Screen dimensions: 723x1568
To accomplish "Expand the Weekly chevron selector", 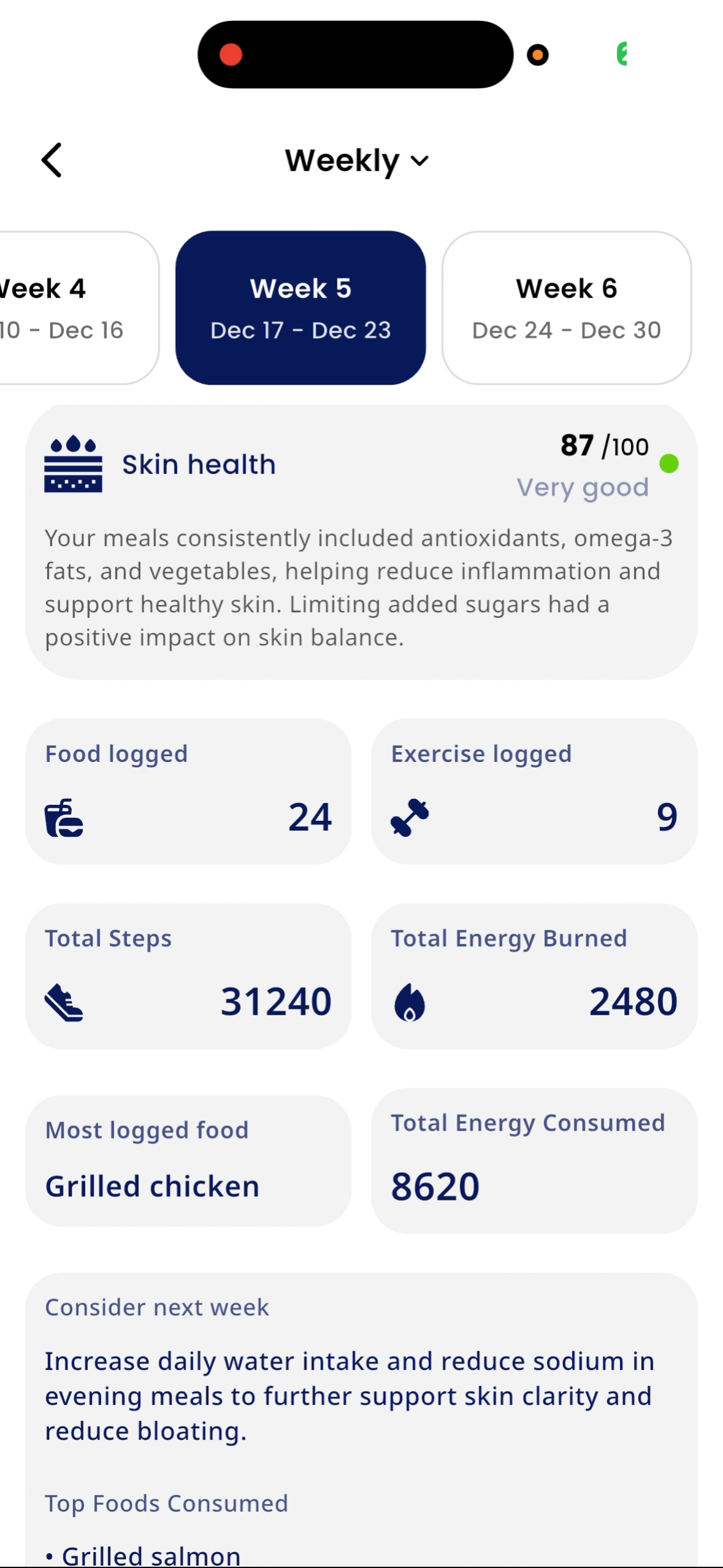I will 419,161.
